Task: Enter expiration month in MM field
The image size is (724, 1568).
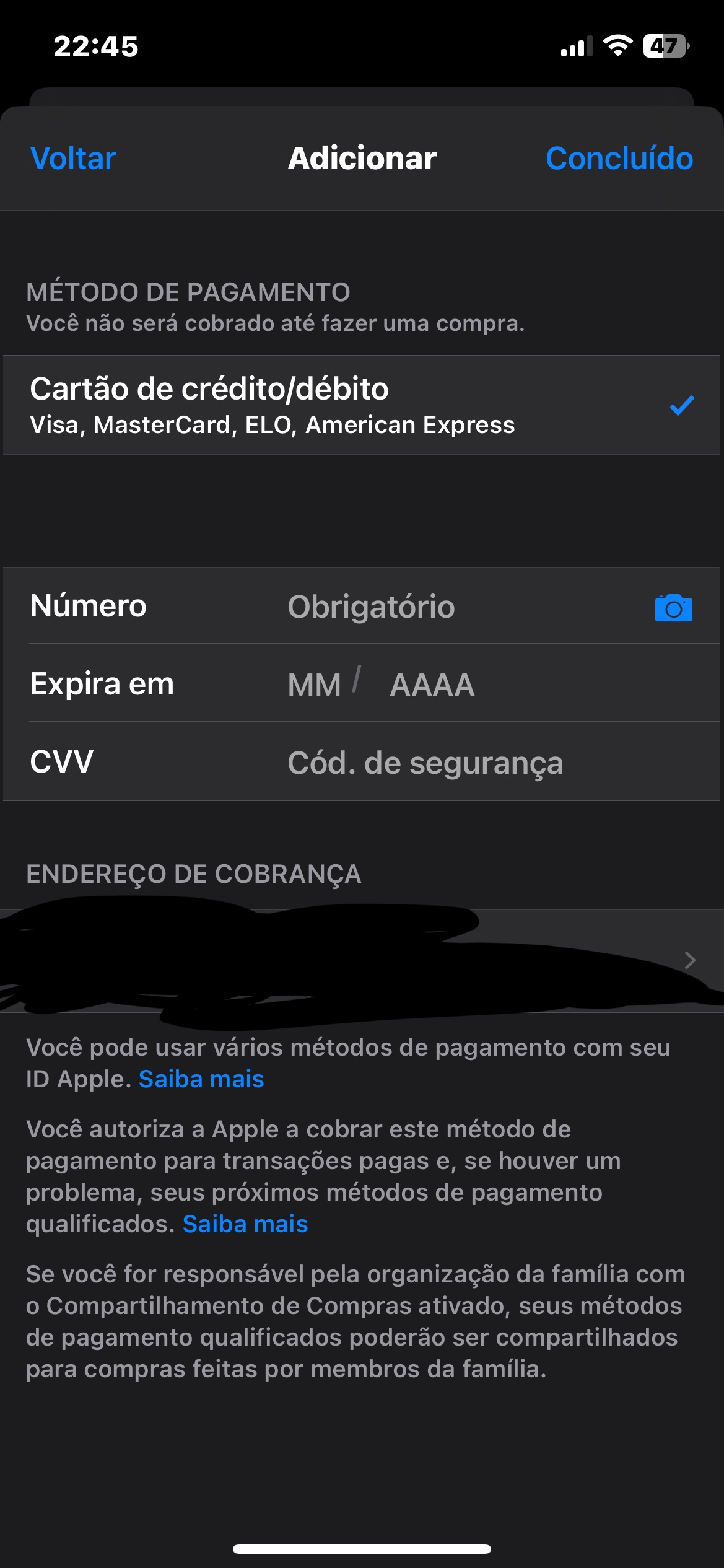Action: pos(315,685)
